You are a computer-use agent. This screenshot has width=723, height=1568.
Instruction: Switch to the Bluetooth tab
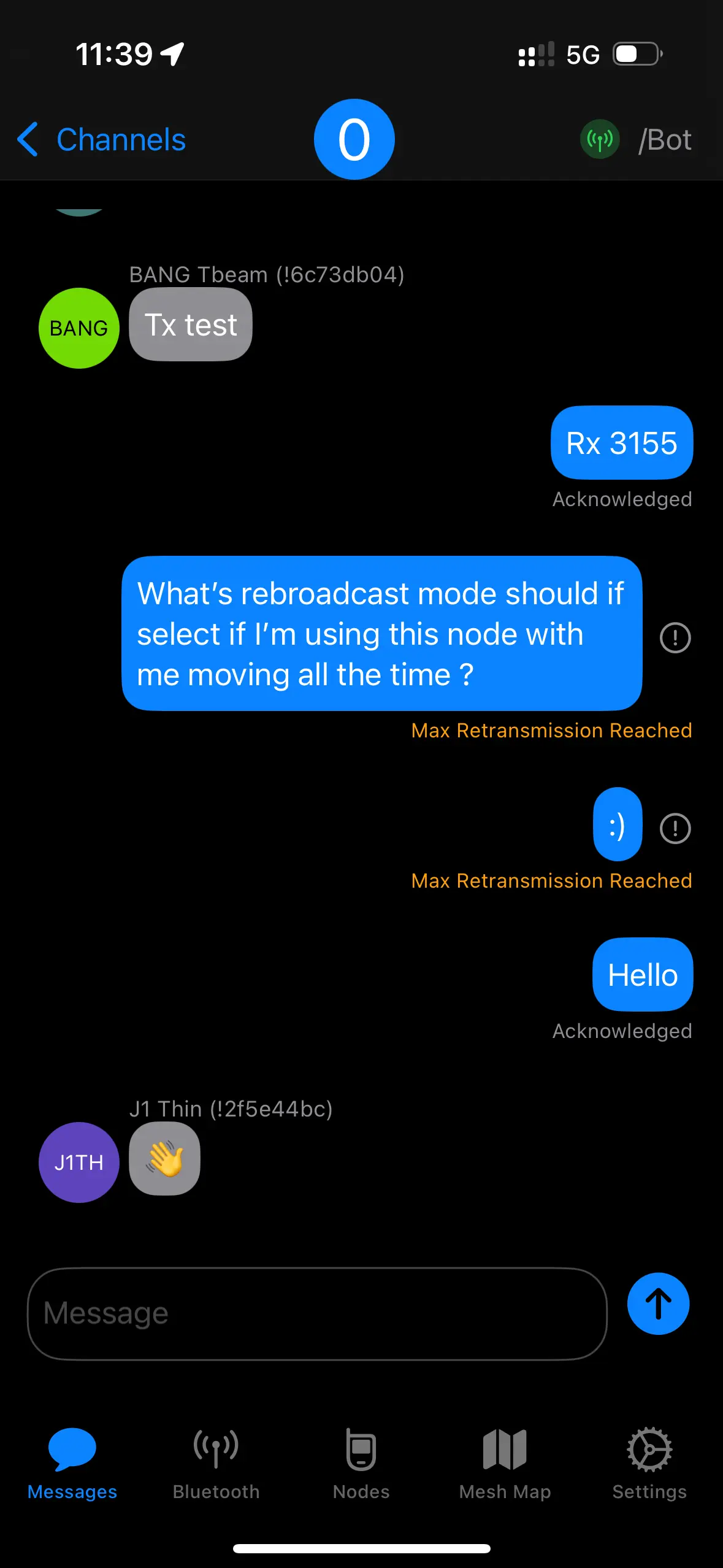(216, 1464)
